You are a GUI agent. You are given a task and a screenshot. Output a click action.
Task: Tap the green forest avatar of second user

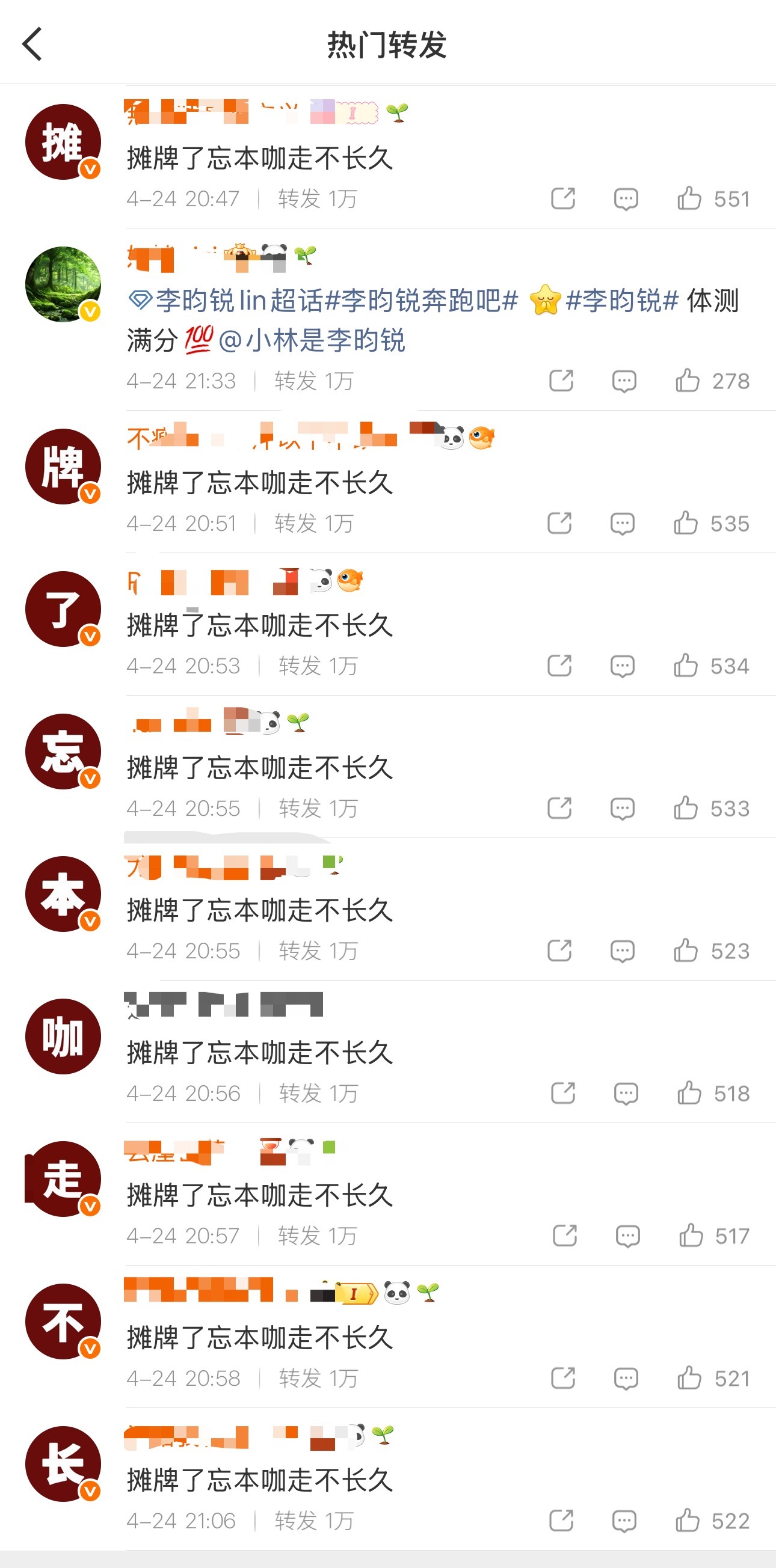coord(63,284)
